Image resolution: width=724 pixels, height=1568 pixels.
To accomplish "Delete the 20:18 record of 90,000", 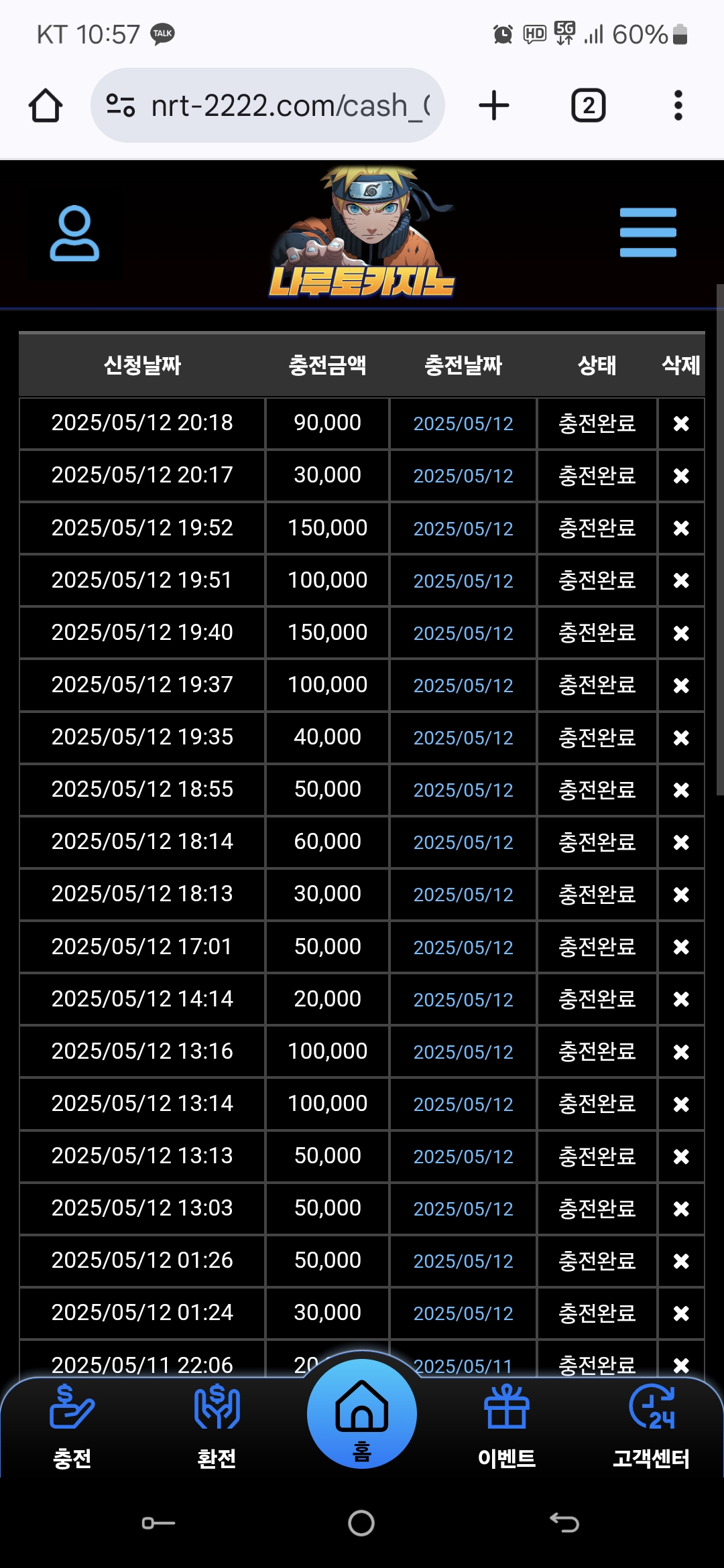I will [x=681, y=423].
